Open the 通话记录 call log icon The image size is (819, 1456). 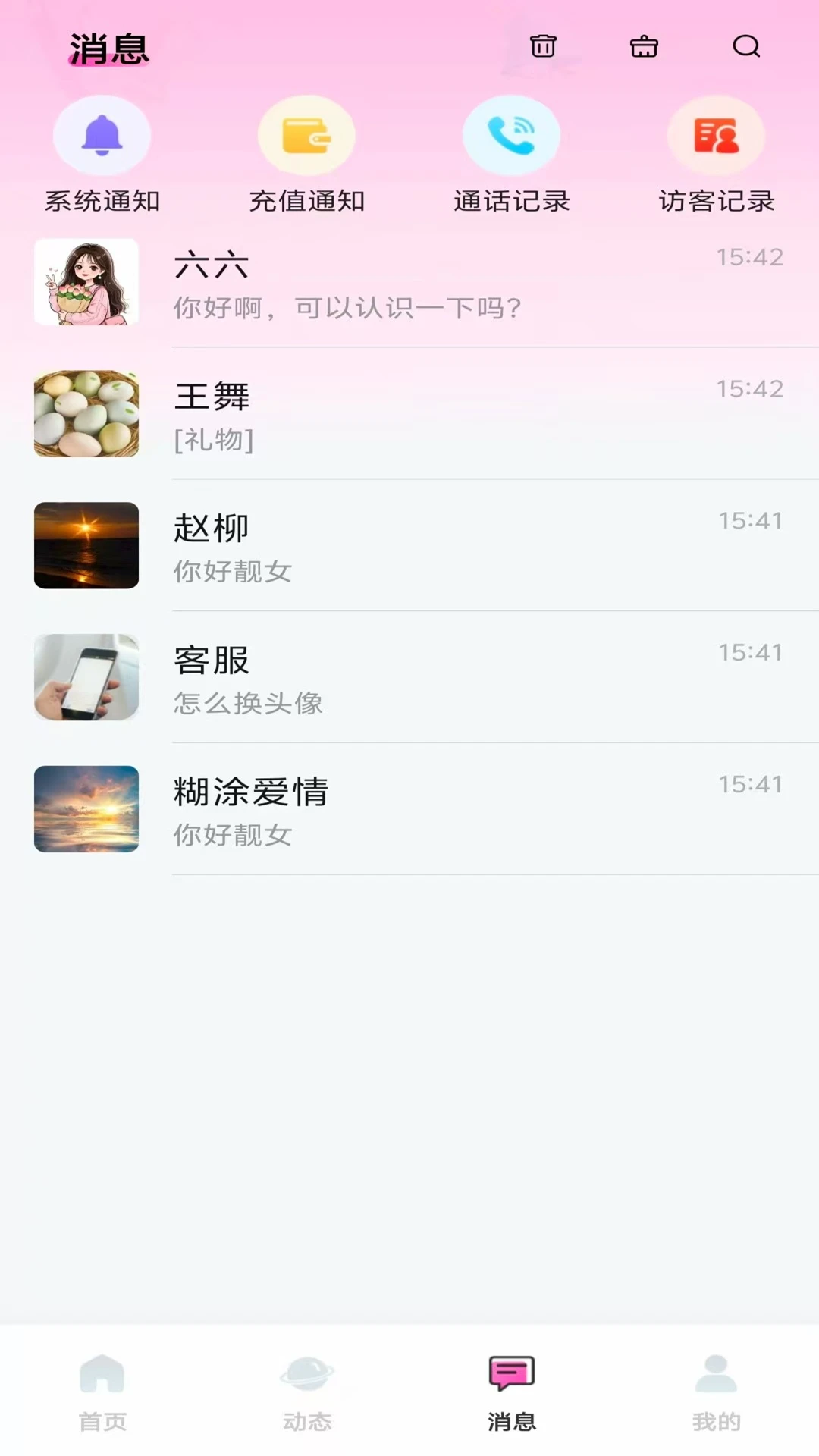[512, 133]
